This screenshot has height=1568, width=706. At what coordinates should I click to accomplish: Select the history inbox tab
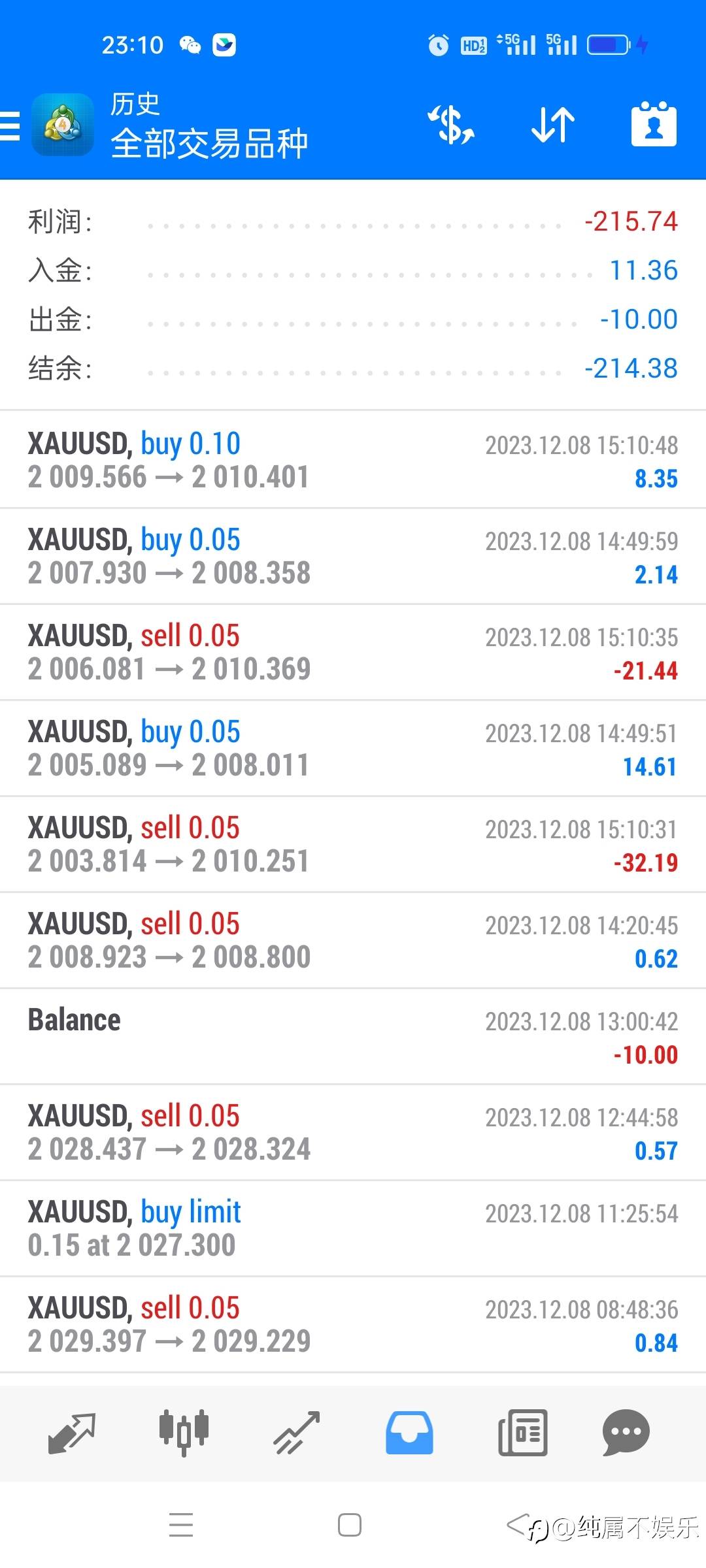click(409, 1432)
